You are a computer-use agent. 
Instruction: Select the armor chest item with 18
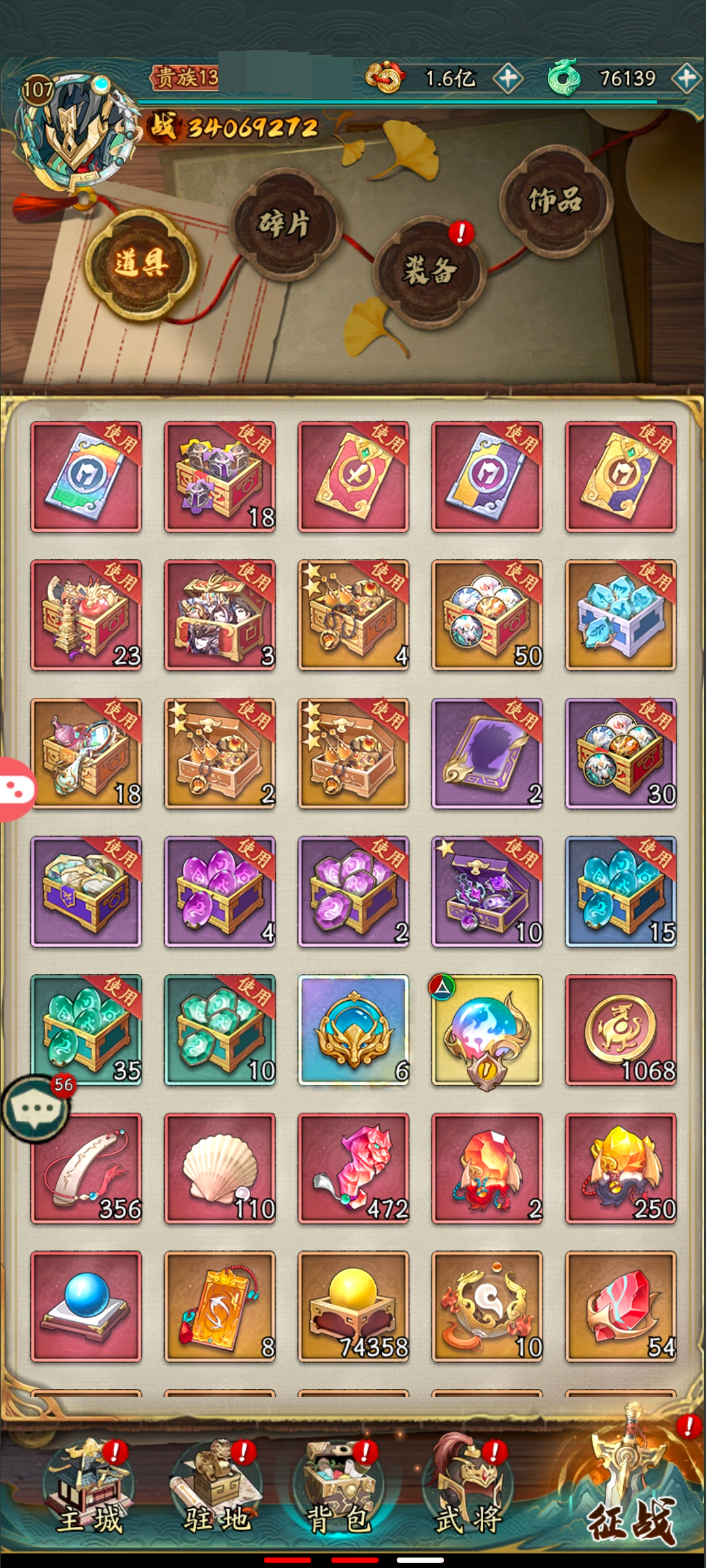[220, 476]
